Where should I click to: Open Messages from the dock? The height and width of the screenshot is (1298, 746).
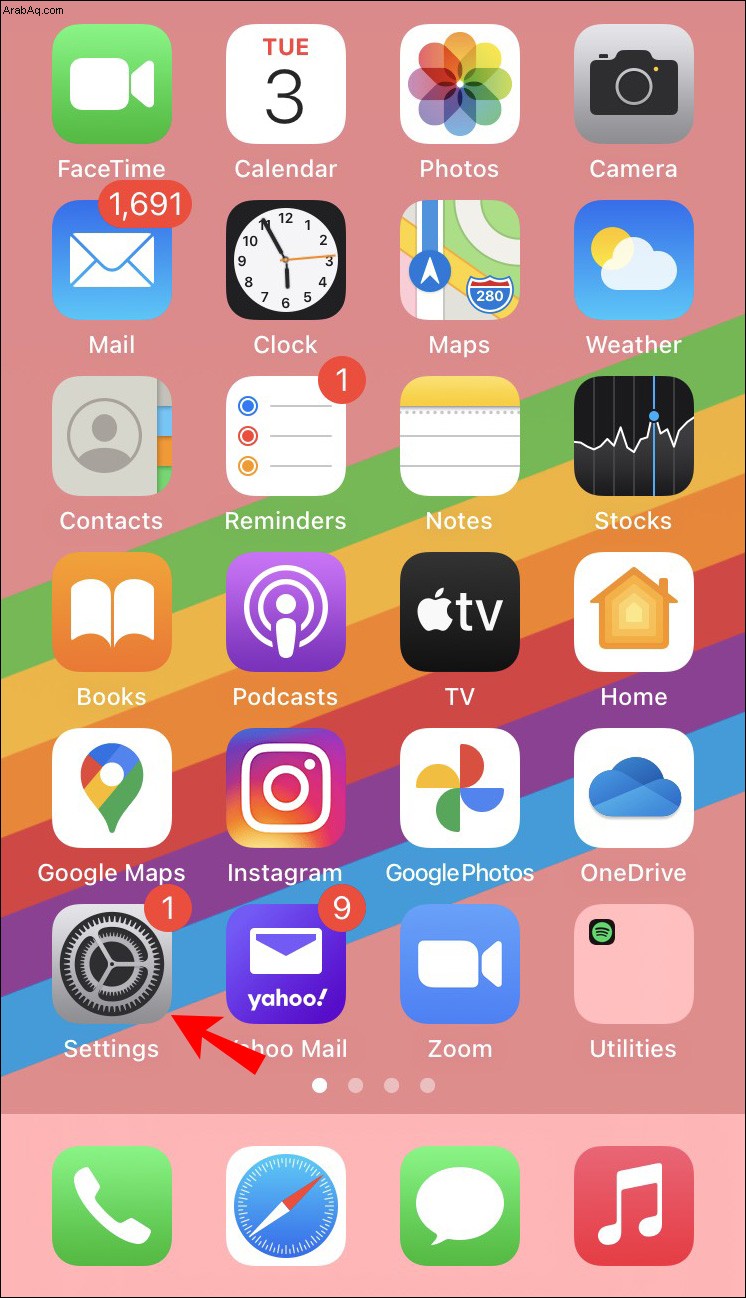460,1206
